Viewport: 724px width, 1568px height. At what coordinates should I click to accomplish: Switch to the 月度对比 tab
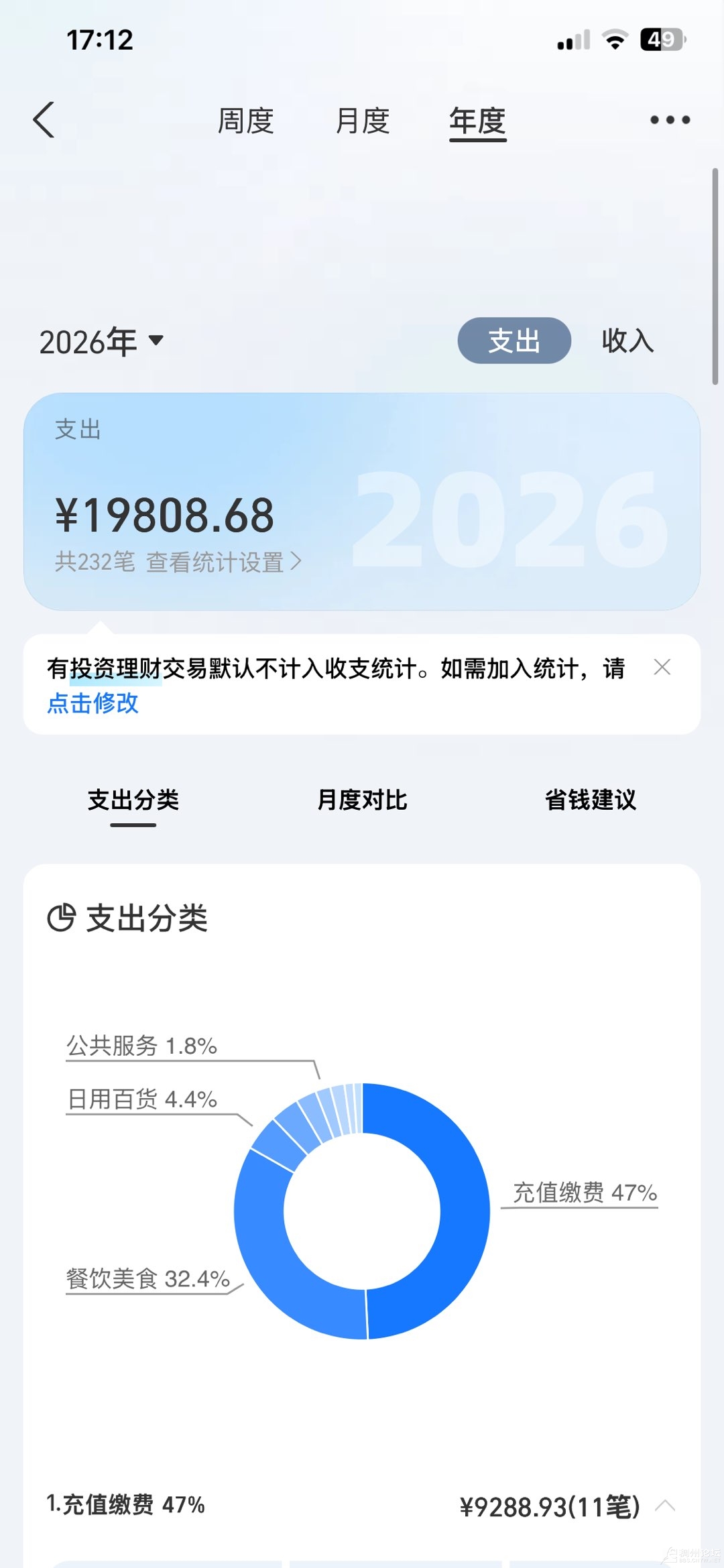tap(362, 800)
